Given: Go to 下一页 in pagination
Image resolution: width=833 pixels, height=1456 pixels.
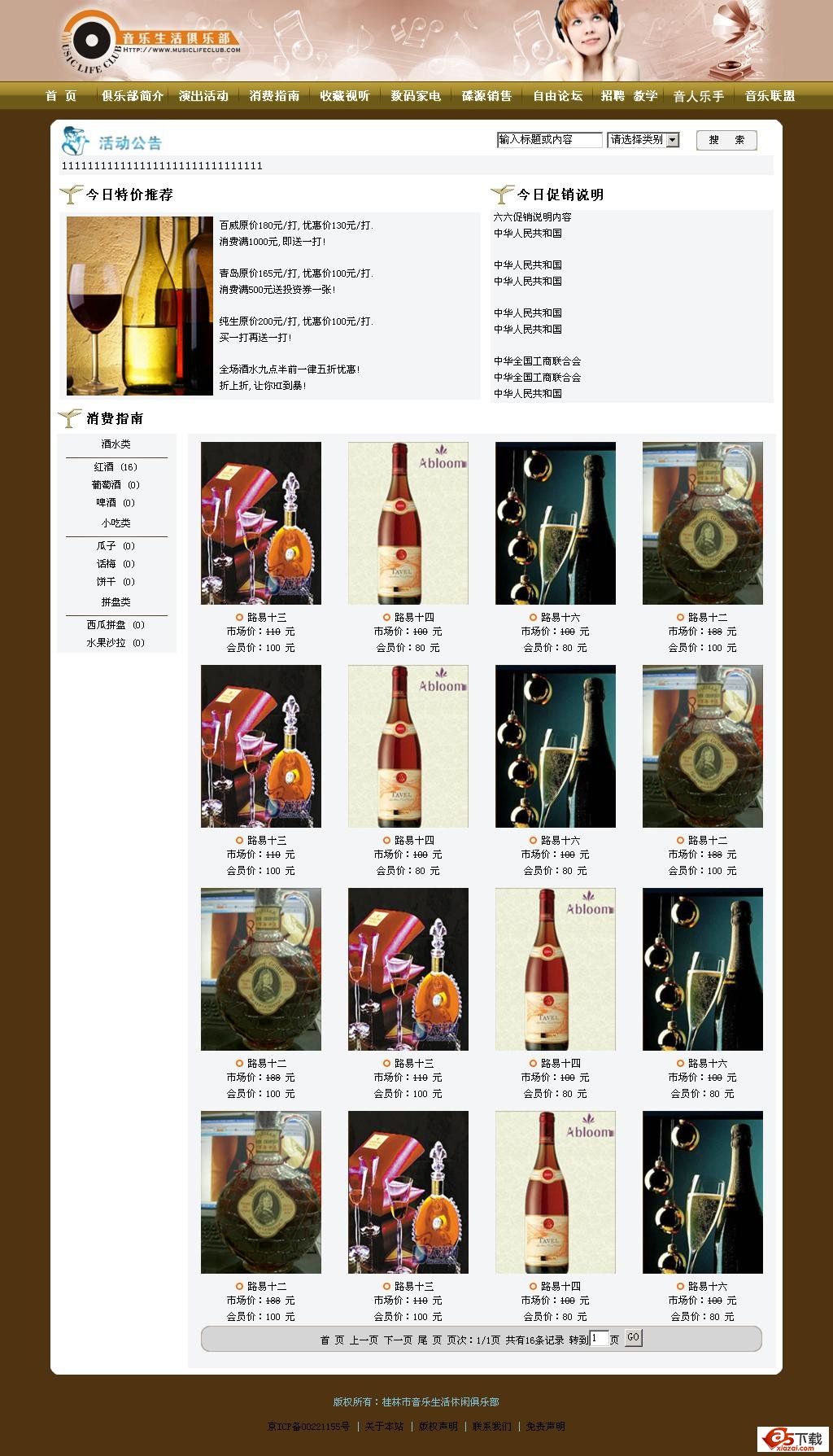Looking at the screenshot, I should tap(398, 1340).
